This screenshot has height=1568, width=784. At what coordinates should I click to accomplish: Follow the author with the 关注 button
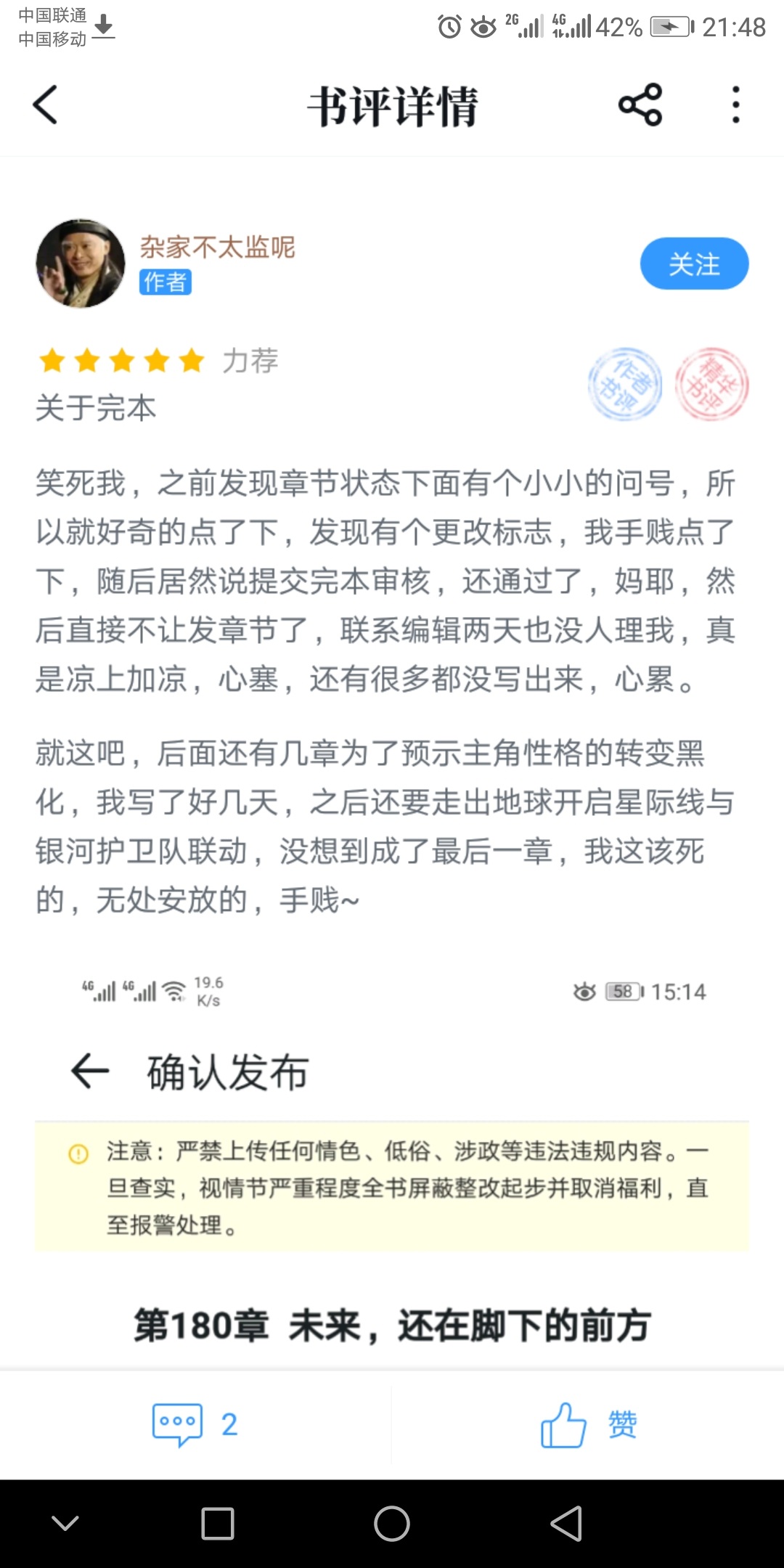pos(694,264)
